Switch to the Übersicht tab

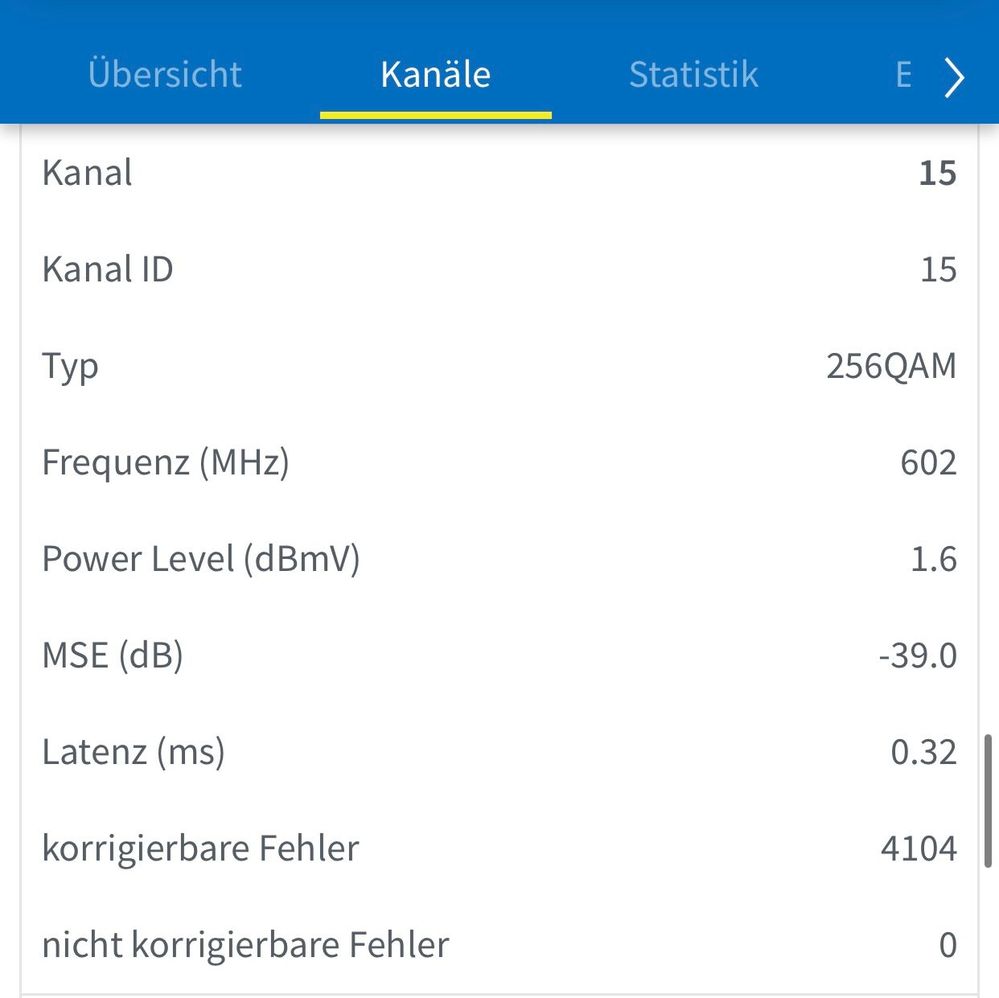click(x=165, y=75)
